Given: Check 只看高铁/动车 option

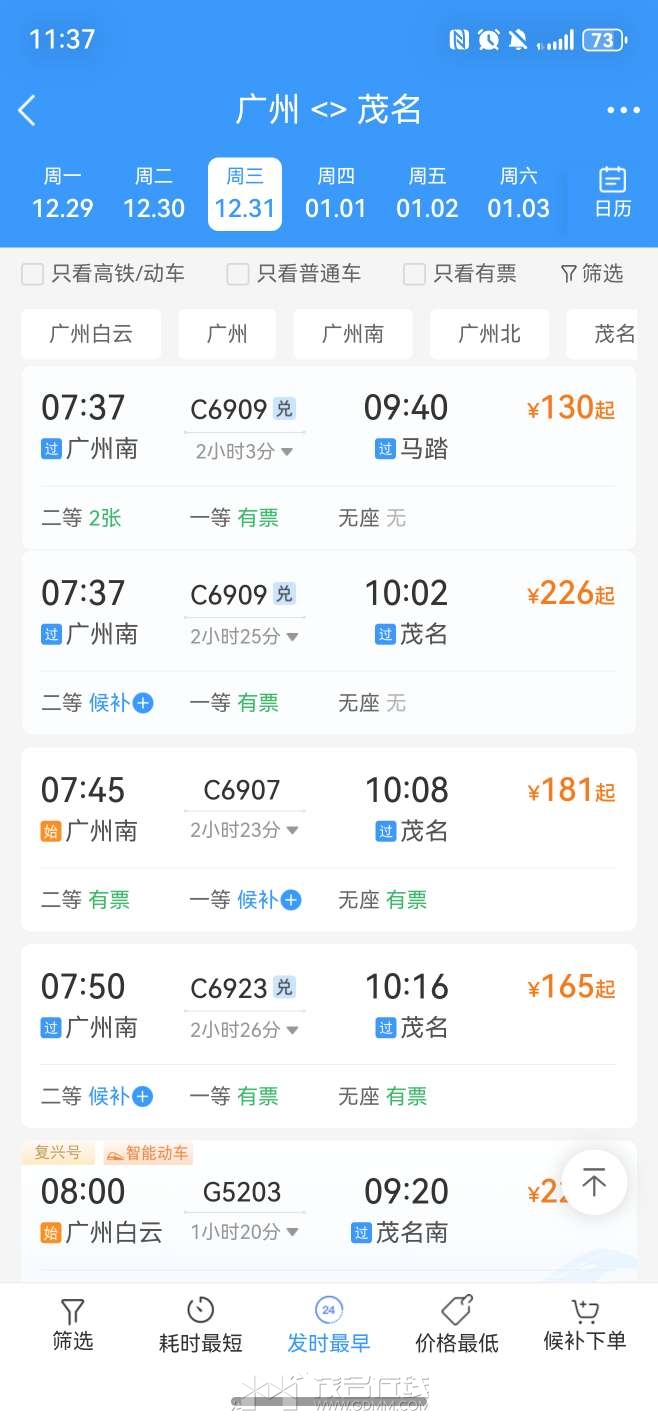Looking at the screenshot, I should [x=33, y=274].
